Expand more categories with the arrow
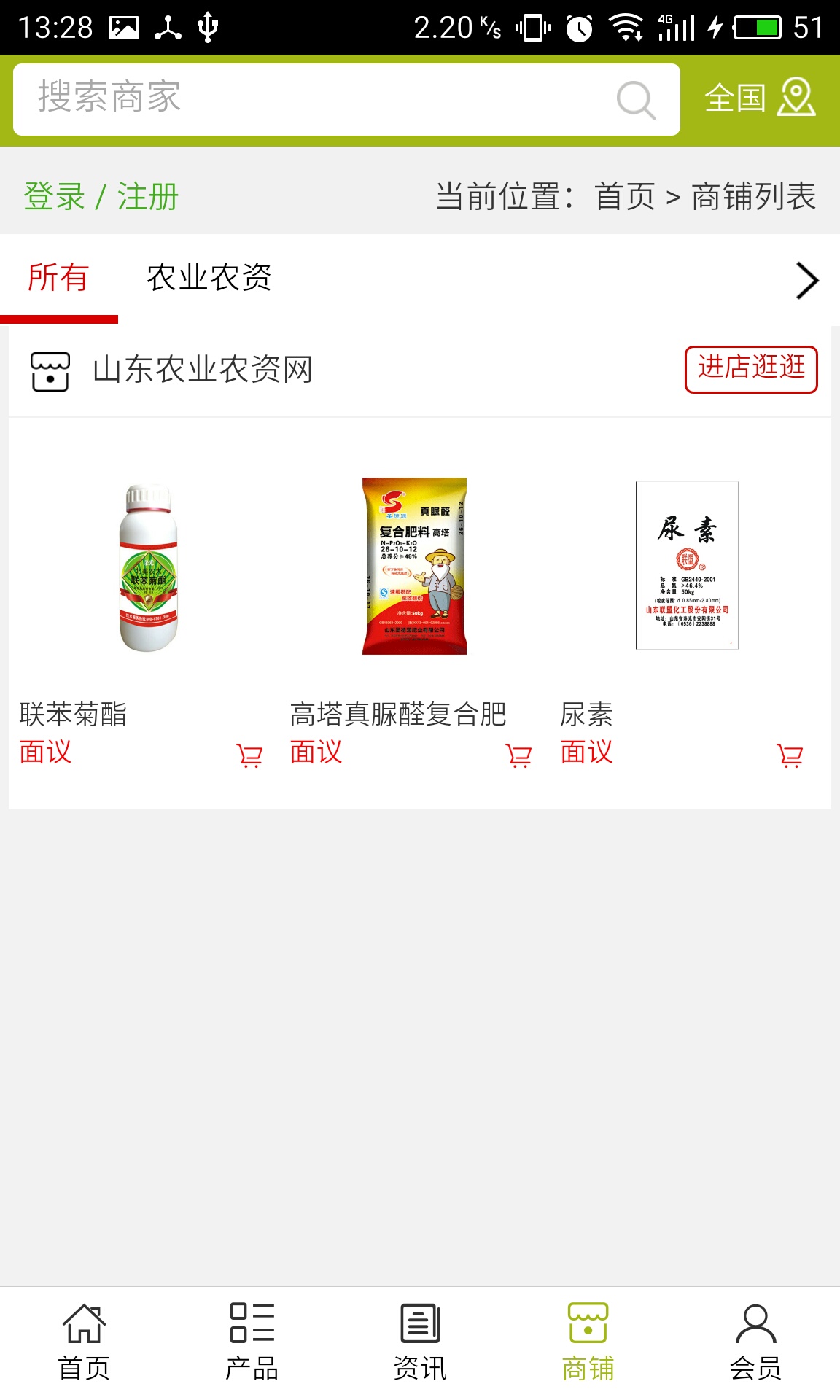The image size is (840, 1400). tap(807, 281)
